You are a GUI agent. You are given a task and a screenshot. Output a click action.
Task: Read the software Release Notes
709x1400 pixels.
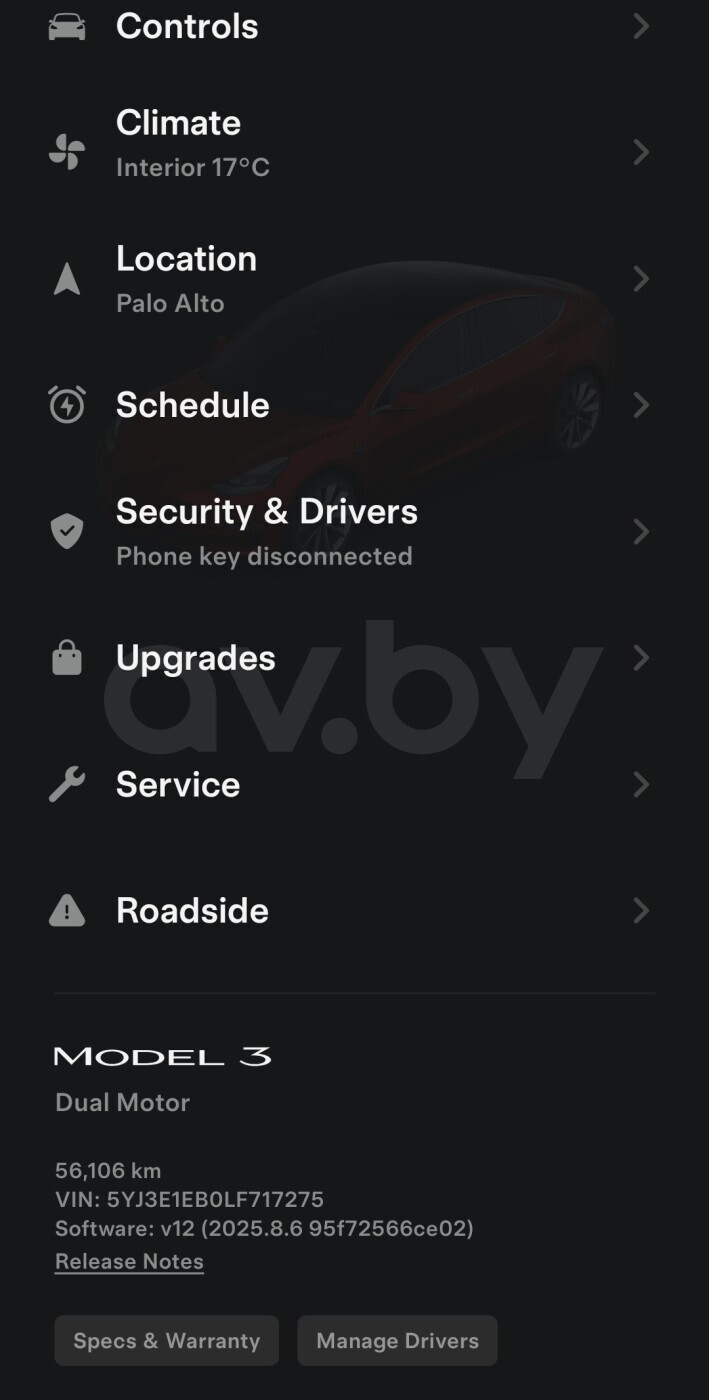[129, 1262]
